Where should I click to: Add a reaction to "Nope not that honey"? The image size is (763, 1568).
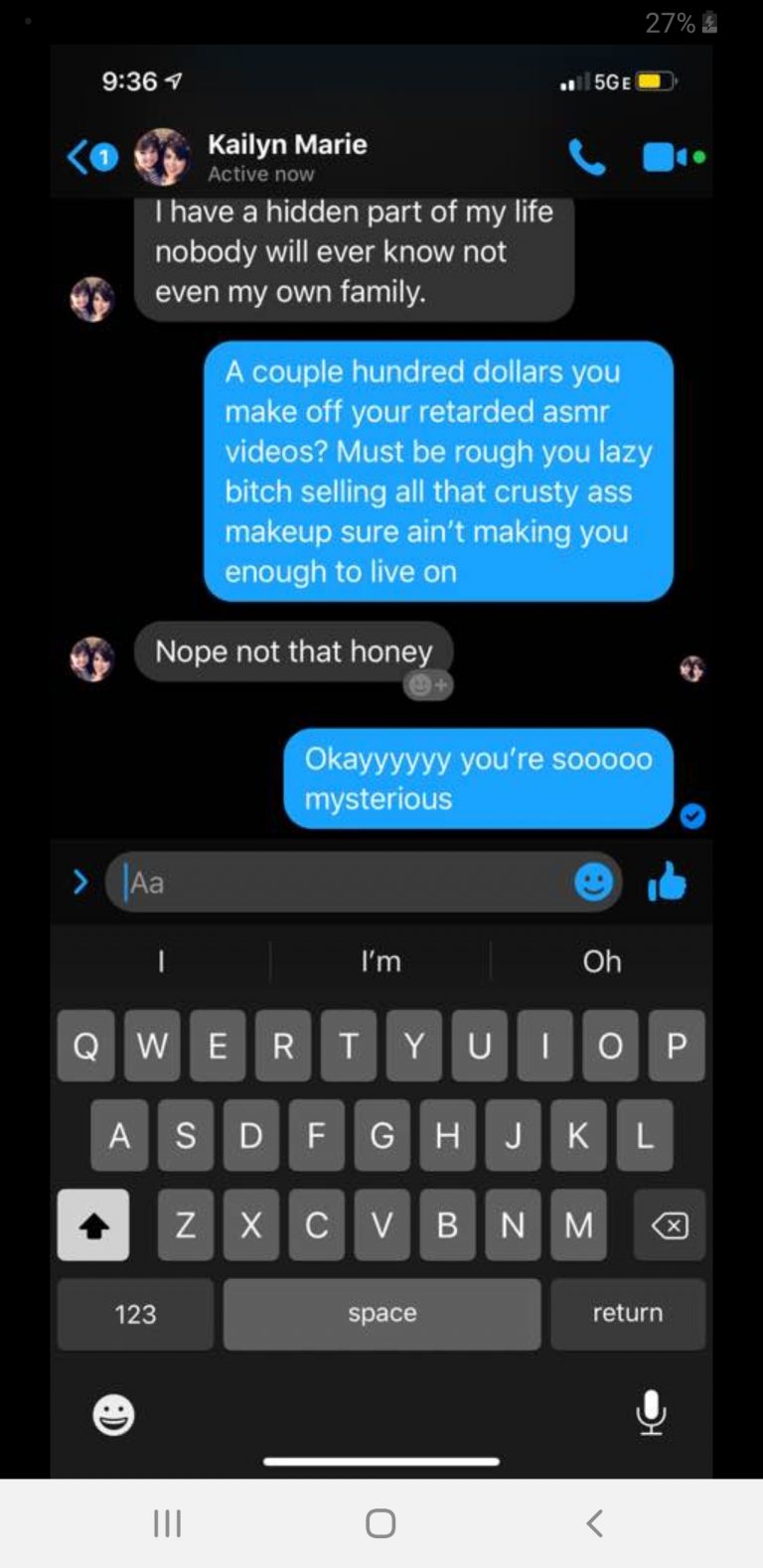(x=428, y=685)
